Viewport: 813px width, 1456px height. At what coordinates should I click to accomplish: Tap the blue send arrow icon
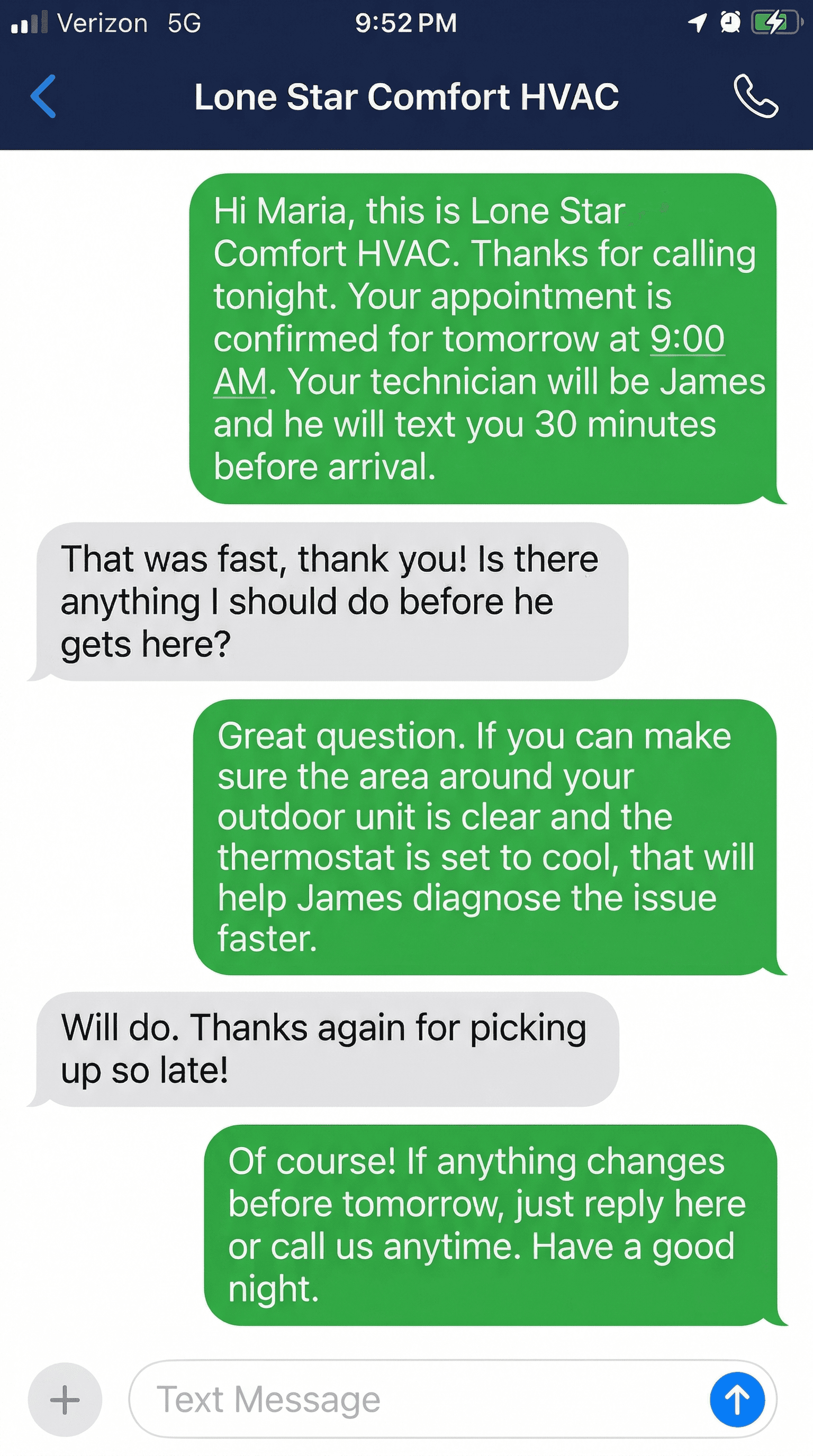click(x=736, y=1400)
